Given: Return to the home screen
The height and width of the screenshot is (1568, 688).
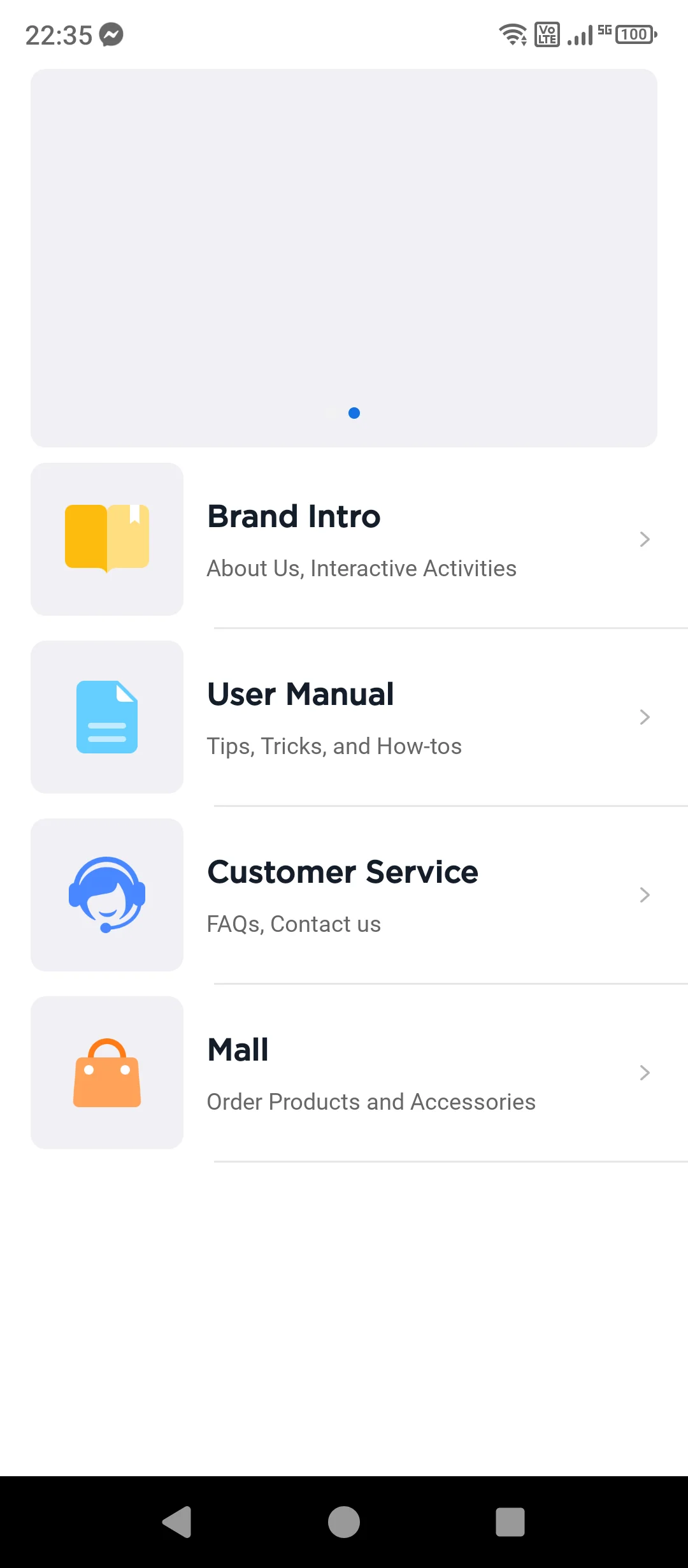Looking at the screenshot, I should (344, 1522).
